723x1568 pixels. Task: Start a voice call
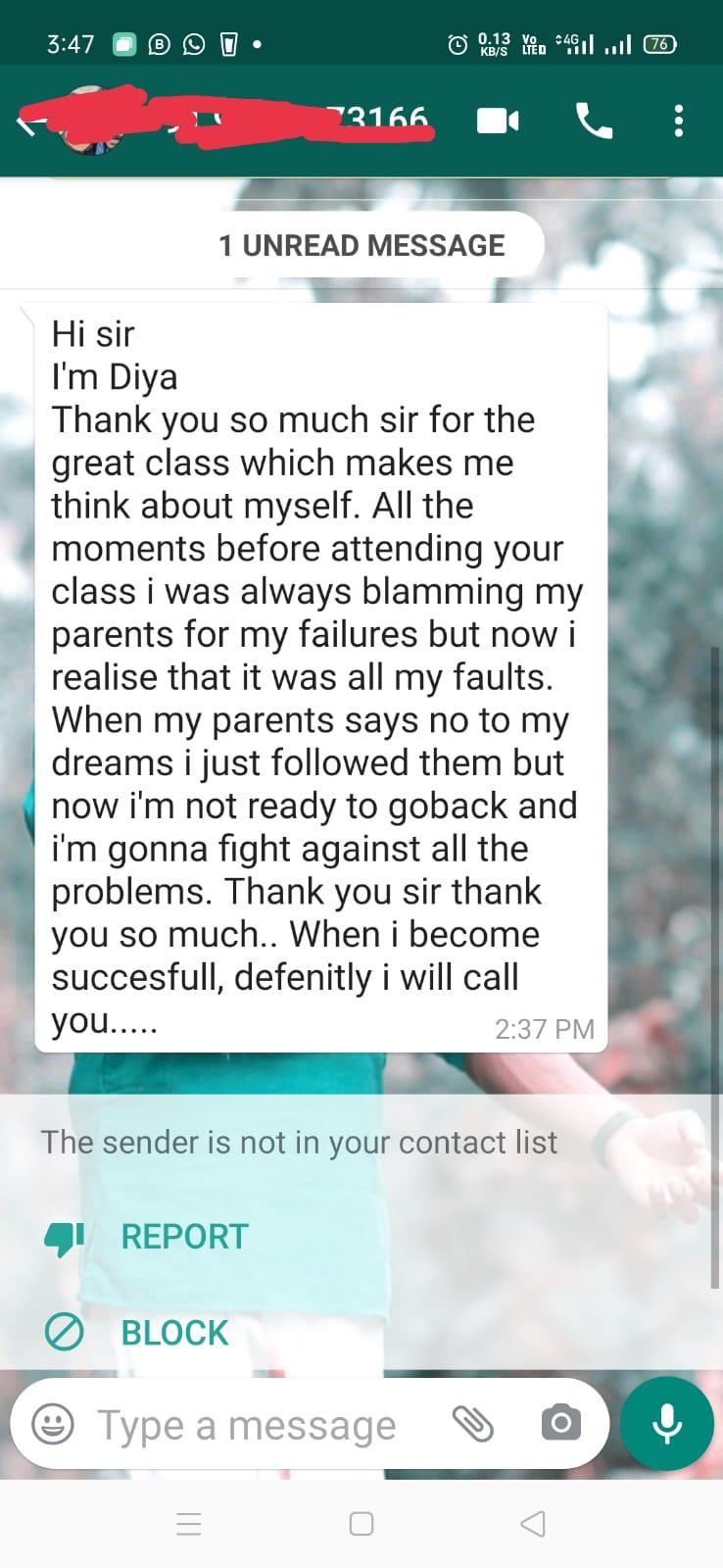pos(594,122)
